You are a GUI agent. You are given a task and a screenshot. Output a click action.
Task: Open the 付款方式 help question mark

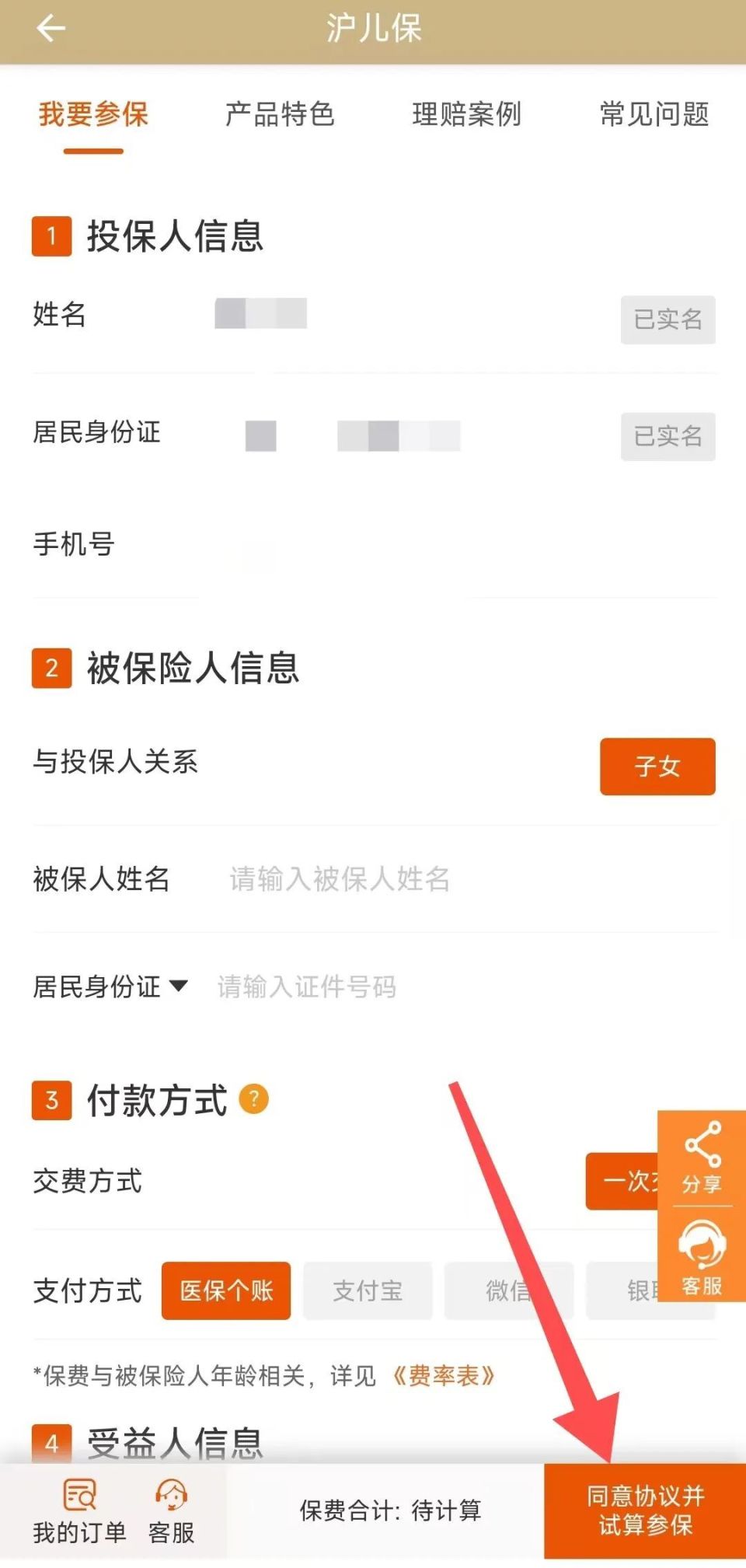click(x=253, y=1099)
